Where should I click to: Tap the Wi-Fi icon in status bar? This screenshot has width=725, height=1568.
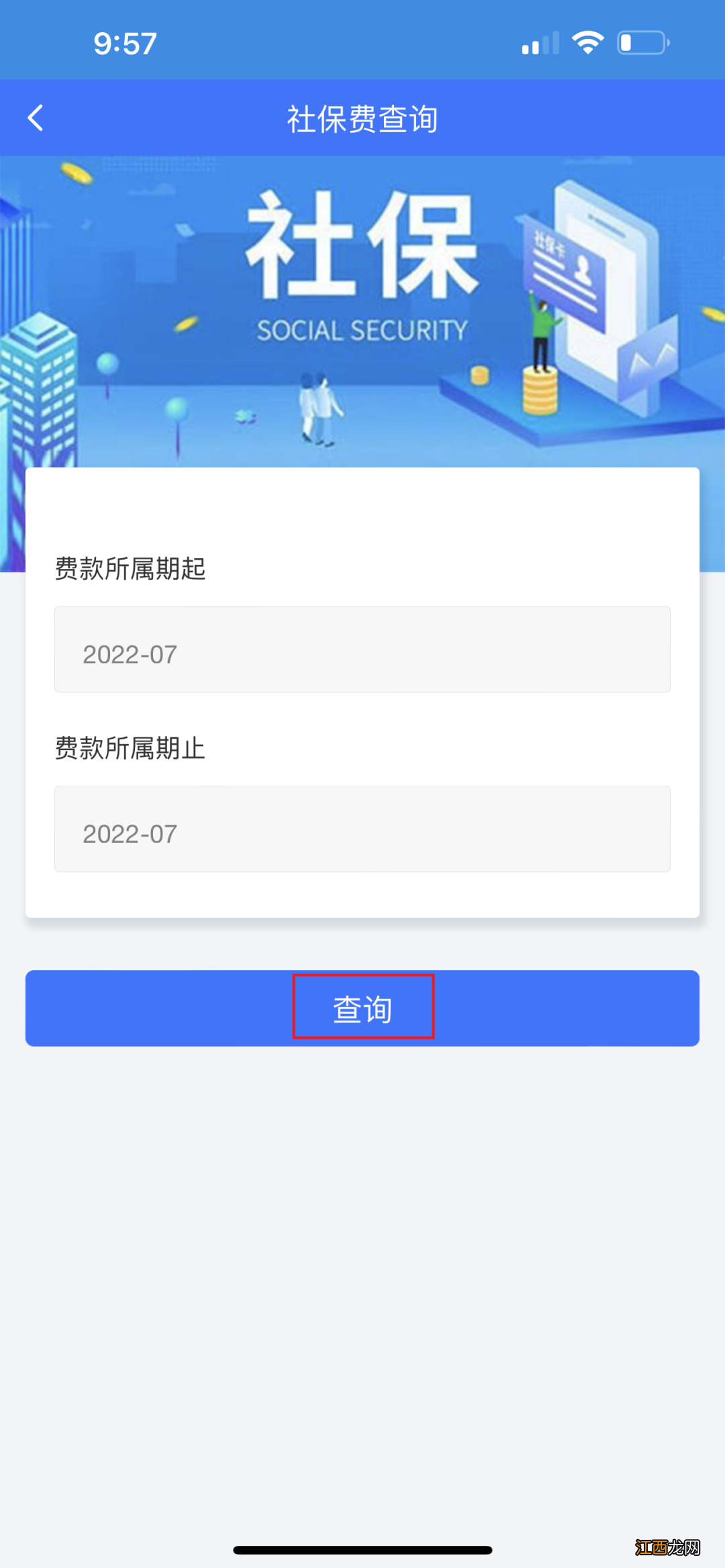[x=587, y=42]
